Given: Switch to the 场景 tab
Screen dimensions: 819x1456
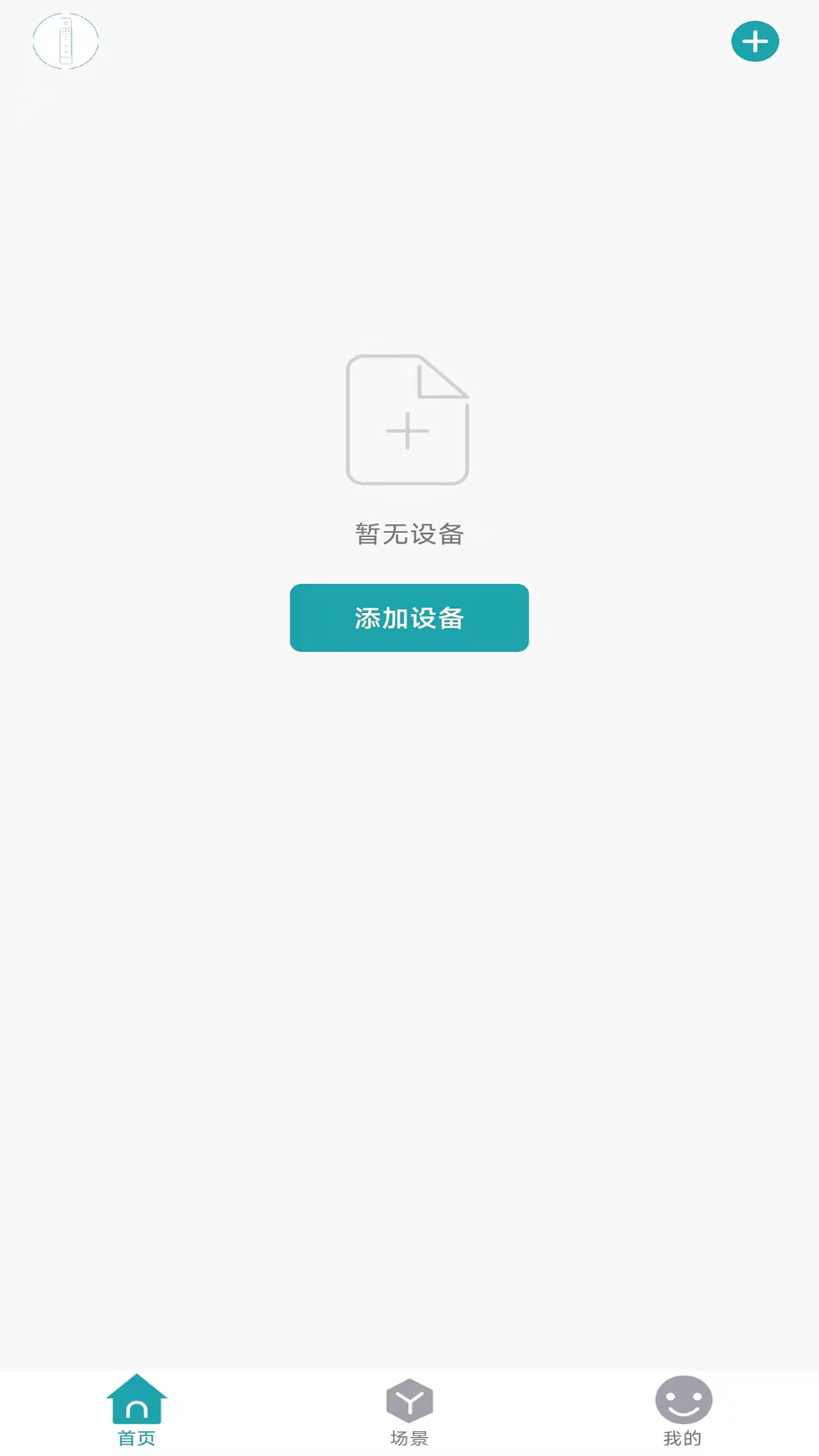Looking at the screenshot, I should [x=409, y=1411].
